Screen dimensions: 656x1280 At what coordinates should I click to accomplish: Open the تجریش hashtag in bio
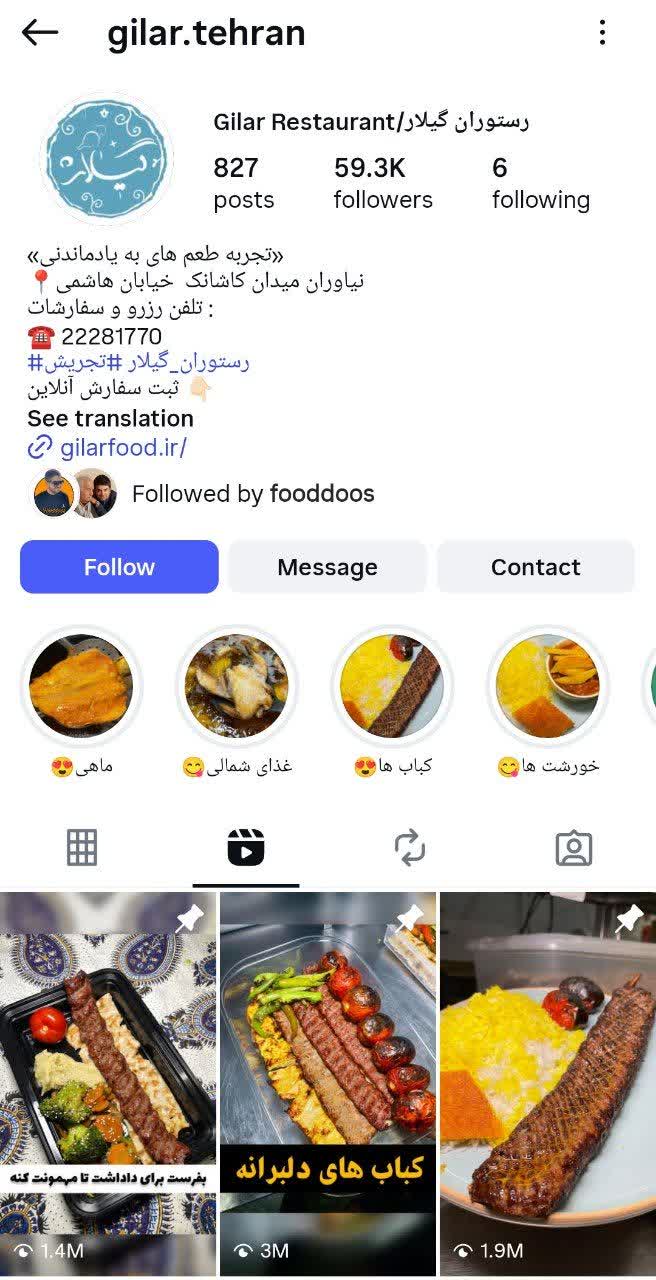69,363
